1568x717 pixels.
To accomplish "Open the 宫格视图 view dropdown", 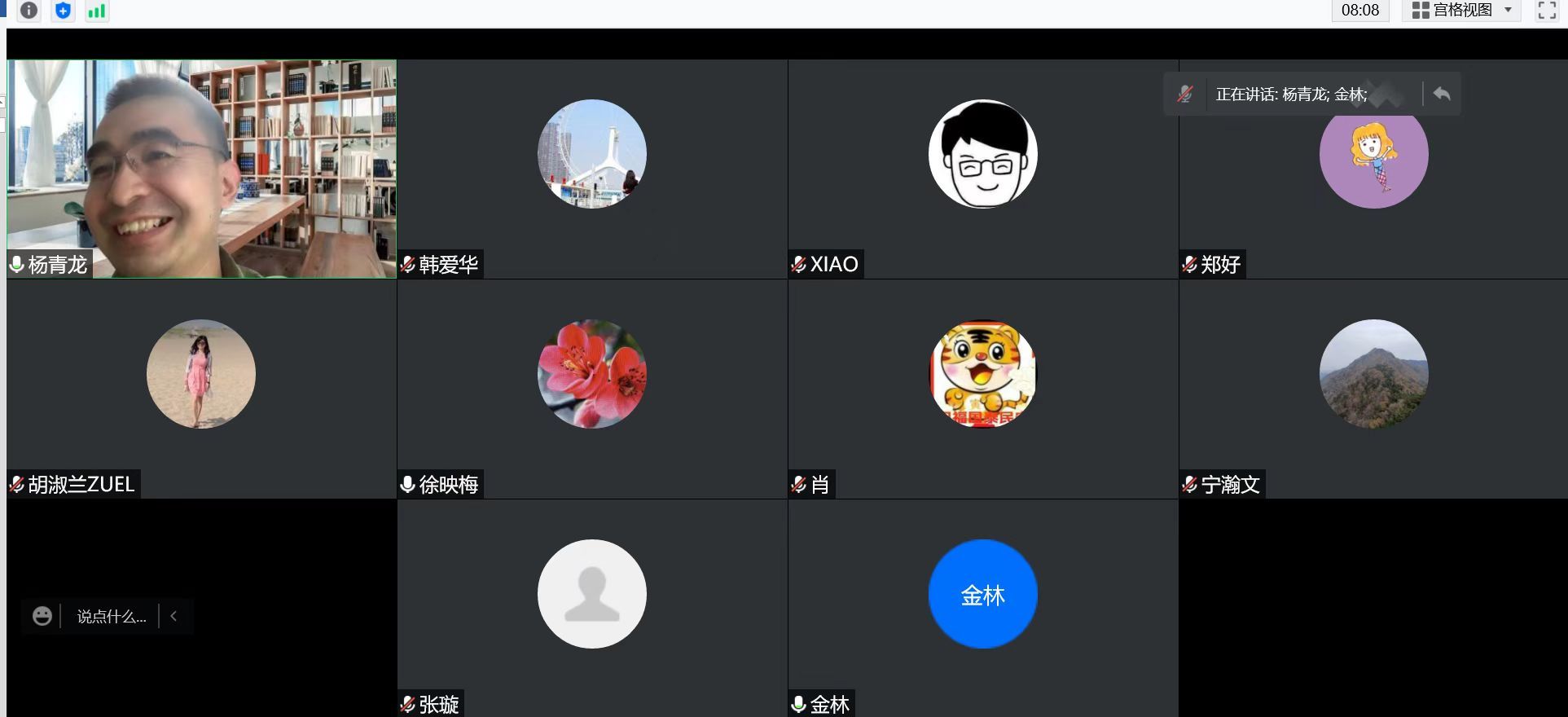I will point(1462,11).
